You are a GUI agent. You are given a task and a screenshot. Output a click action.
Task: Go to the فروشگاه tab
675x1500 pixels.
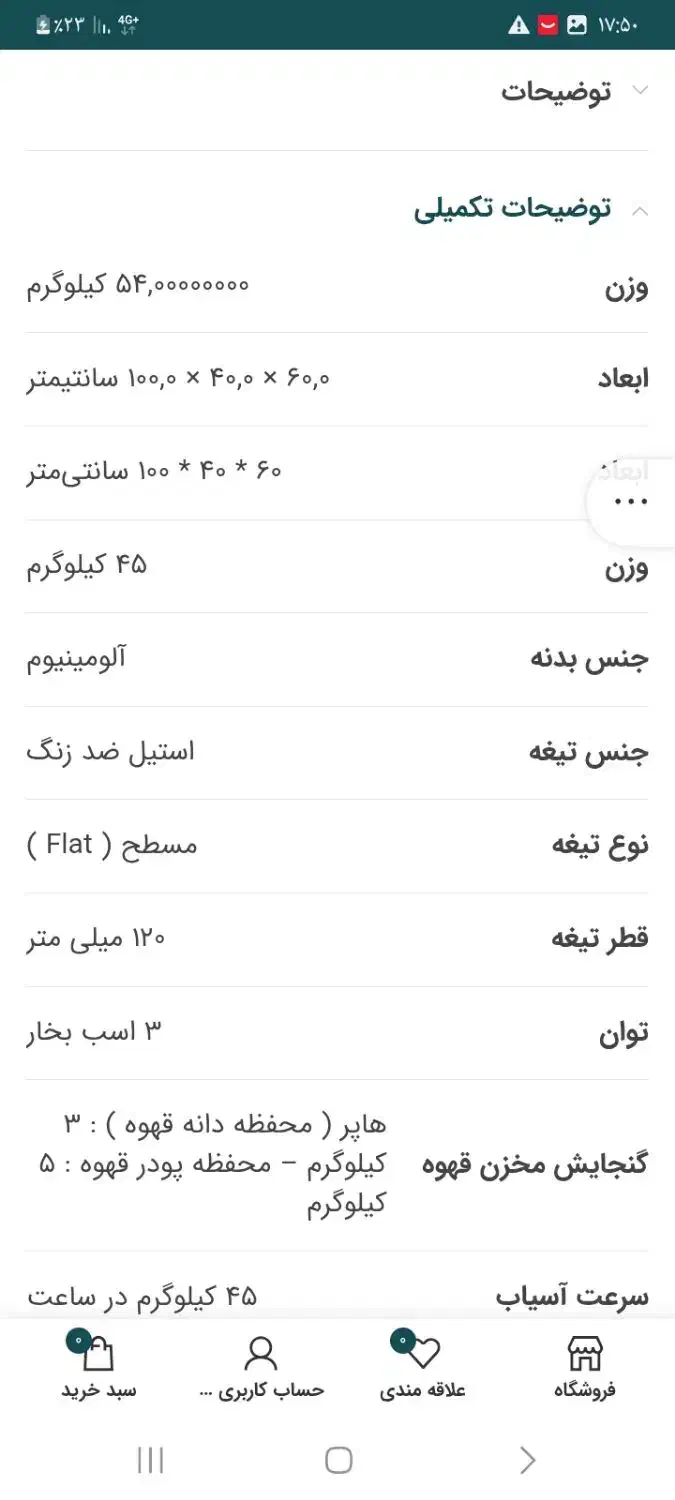click(585, 1366)
